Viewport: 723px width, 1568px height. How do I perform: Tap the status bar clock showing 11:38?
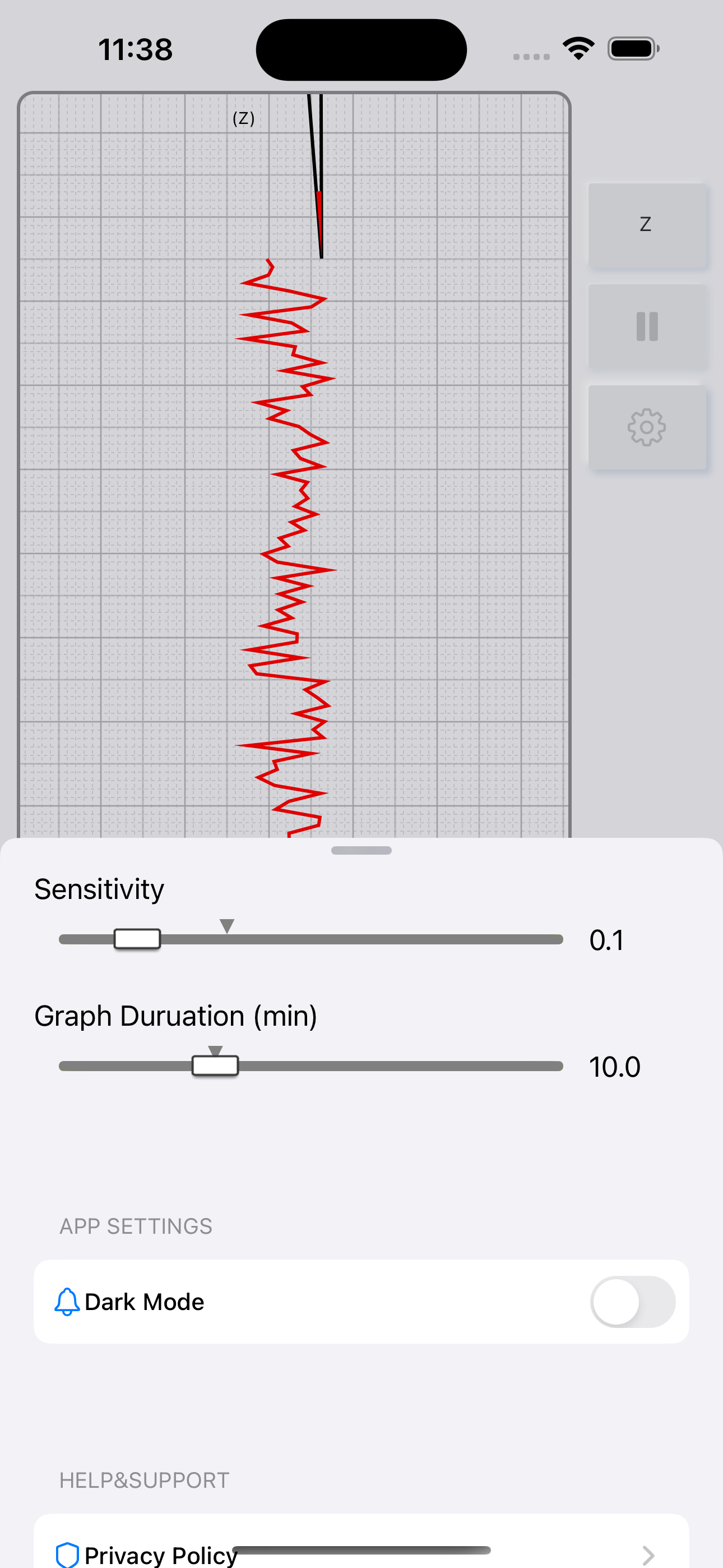135,49
